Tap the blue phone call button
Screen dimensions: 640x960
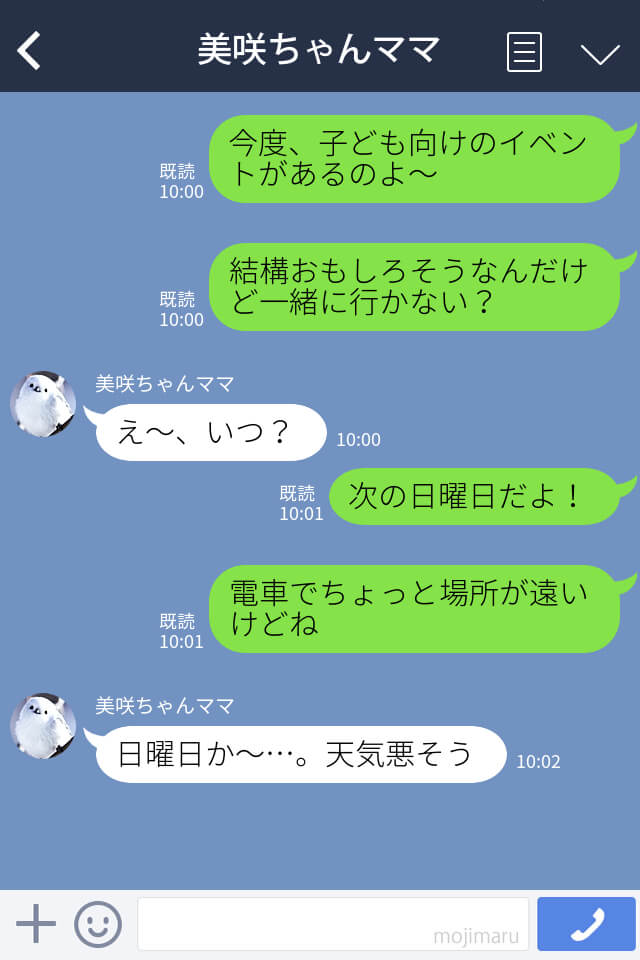[586, 924]
